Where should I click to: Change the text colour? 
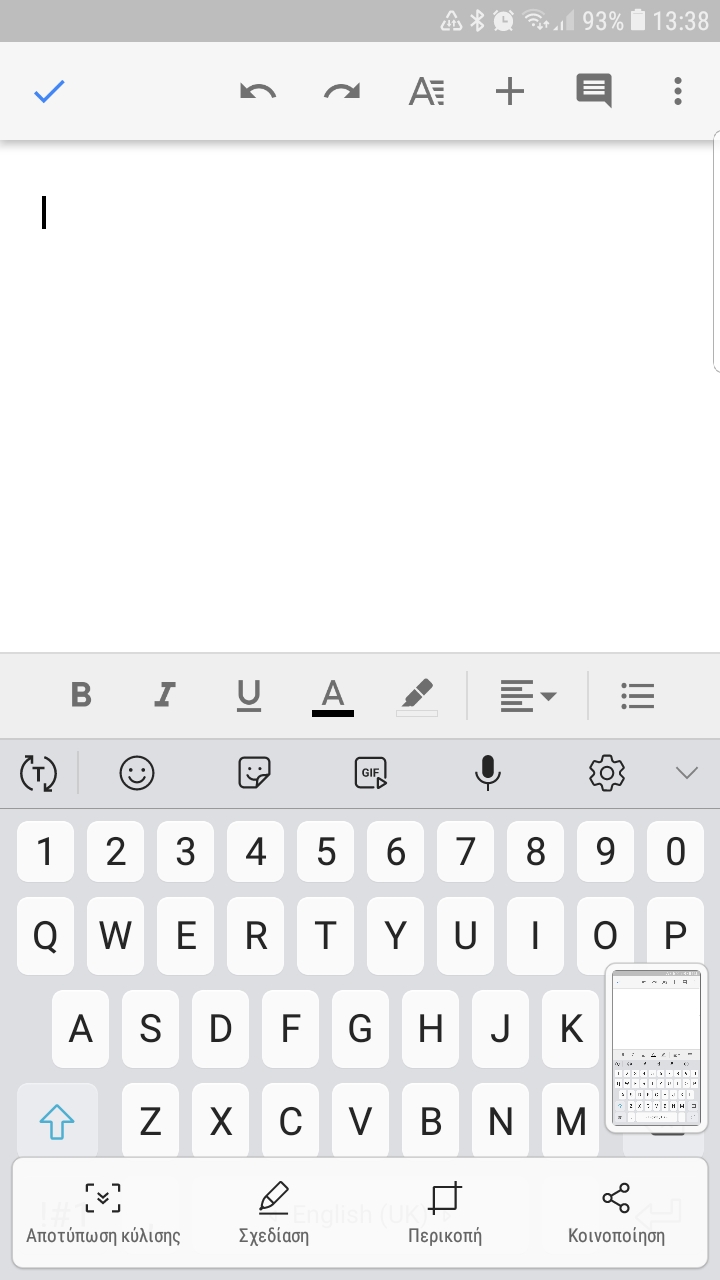333,696
